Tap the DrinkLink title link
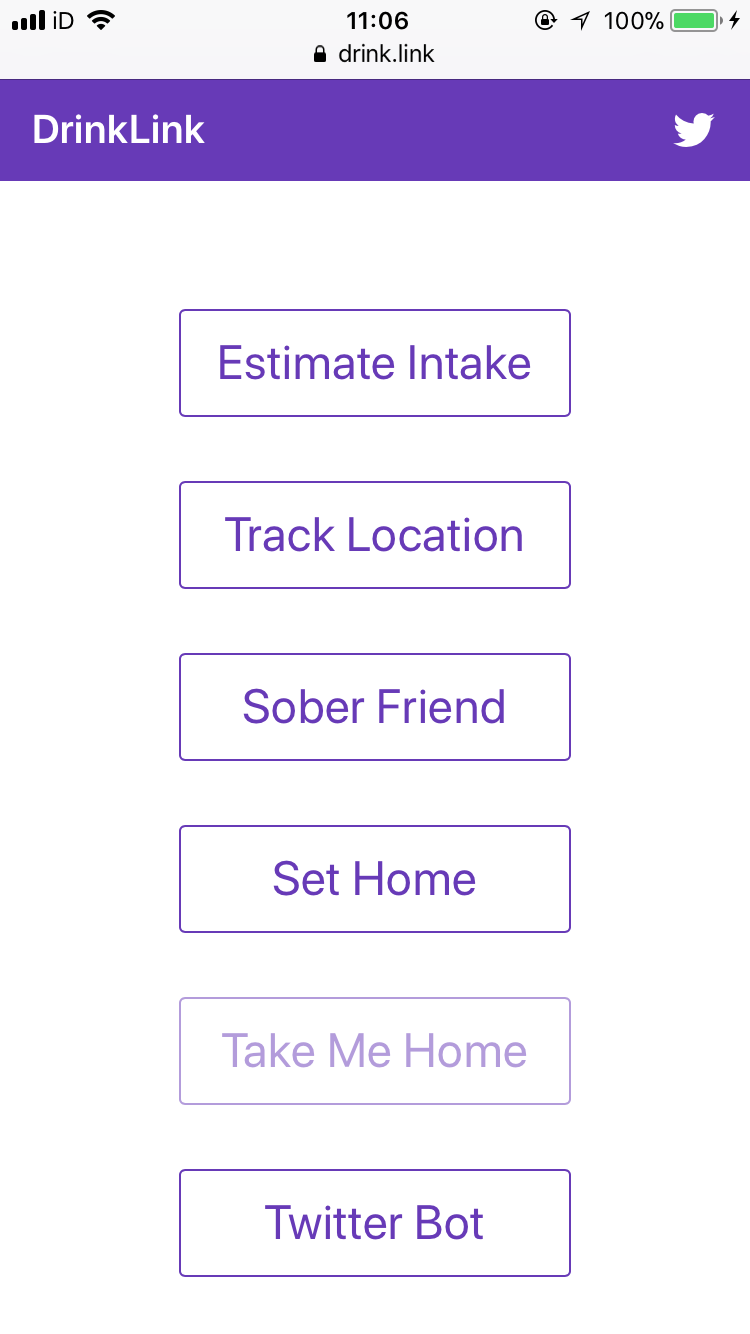 click(x=118, y=130)
